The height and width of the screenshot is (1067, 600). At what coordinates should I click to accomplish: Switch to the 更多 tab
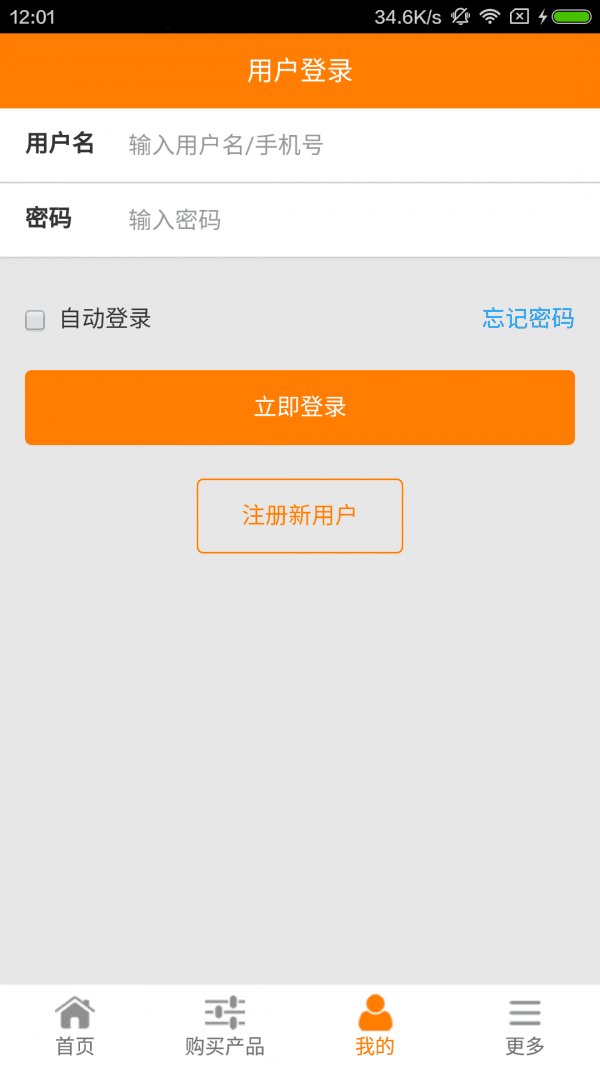525,1025
